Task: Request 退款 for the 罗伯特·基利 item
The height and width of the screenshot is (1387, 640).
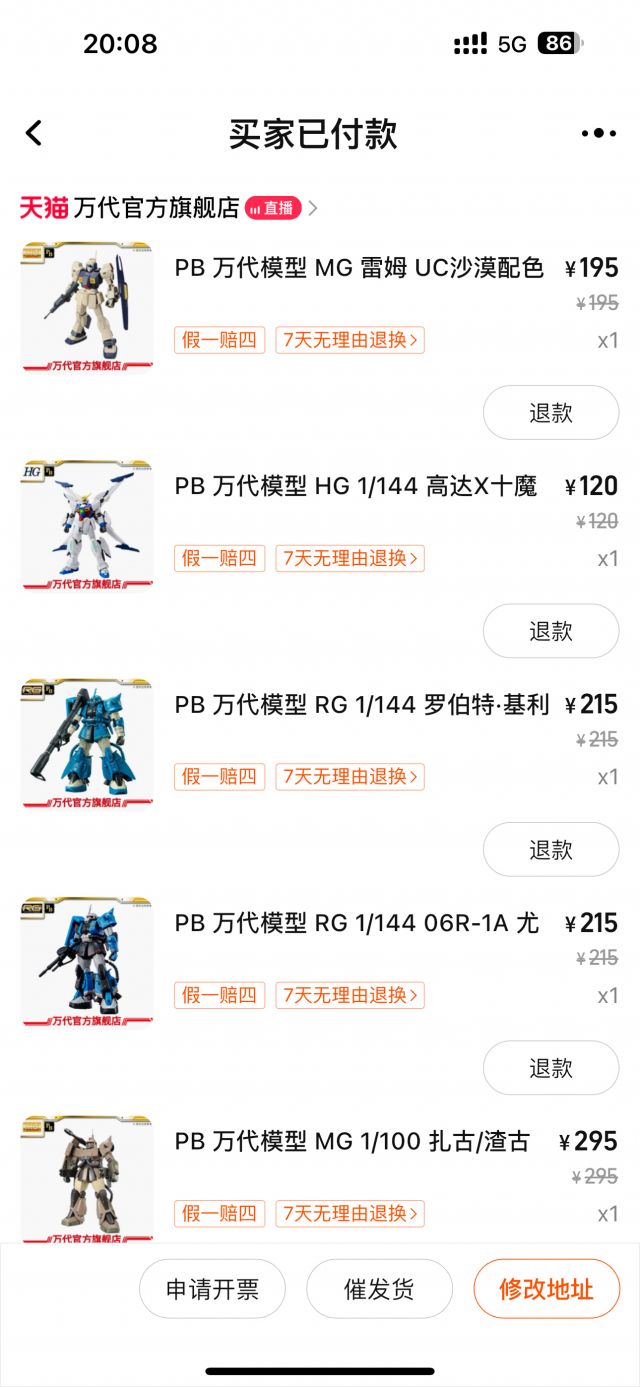Action: tap(550, 850)
